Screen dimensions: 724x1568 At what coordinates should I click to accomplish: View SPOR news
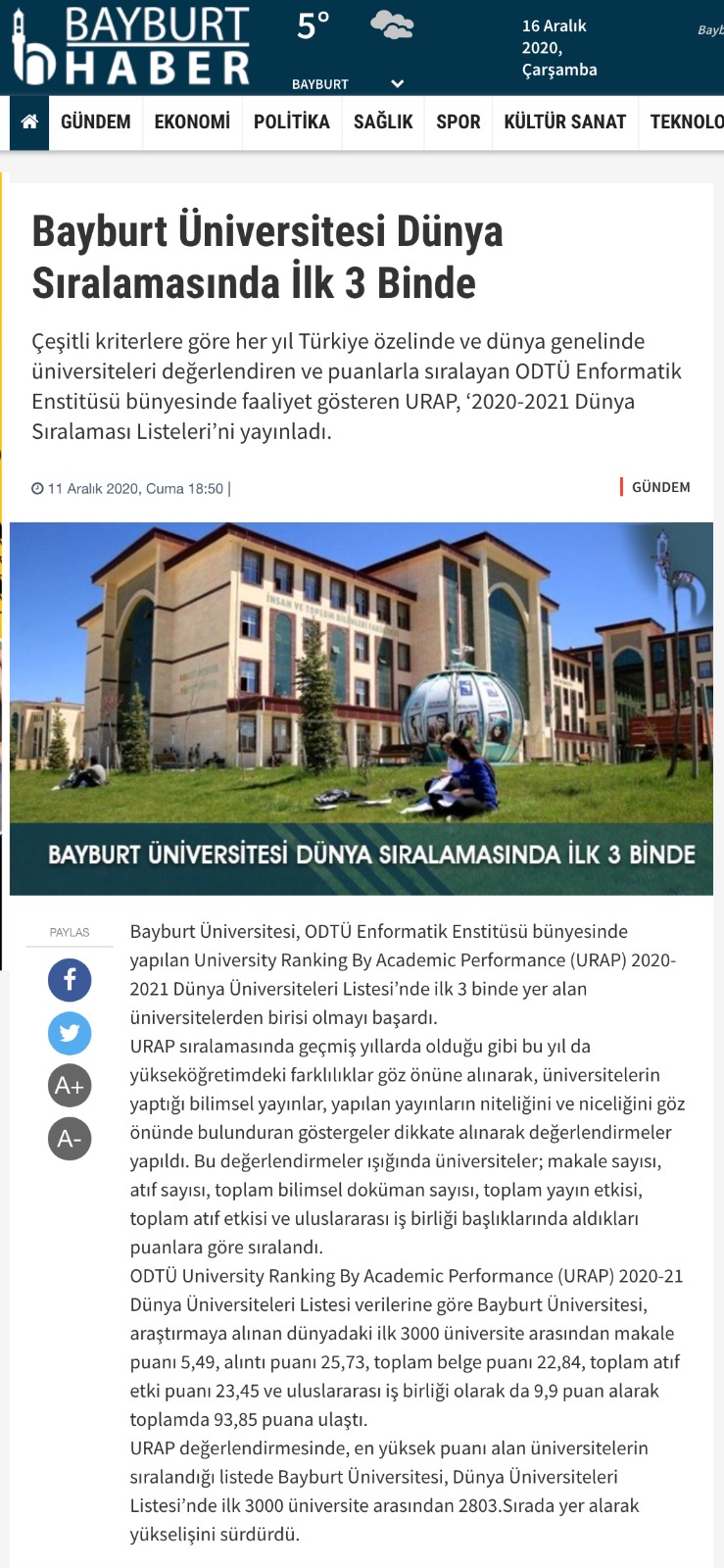(x=459, y=122)
